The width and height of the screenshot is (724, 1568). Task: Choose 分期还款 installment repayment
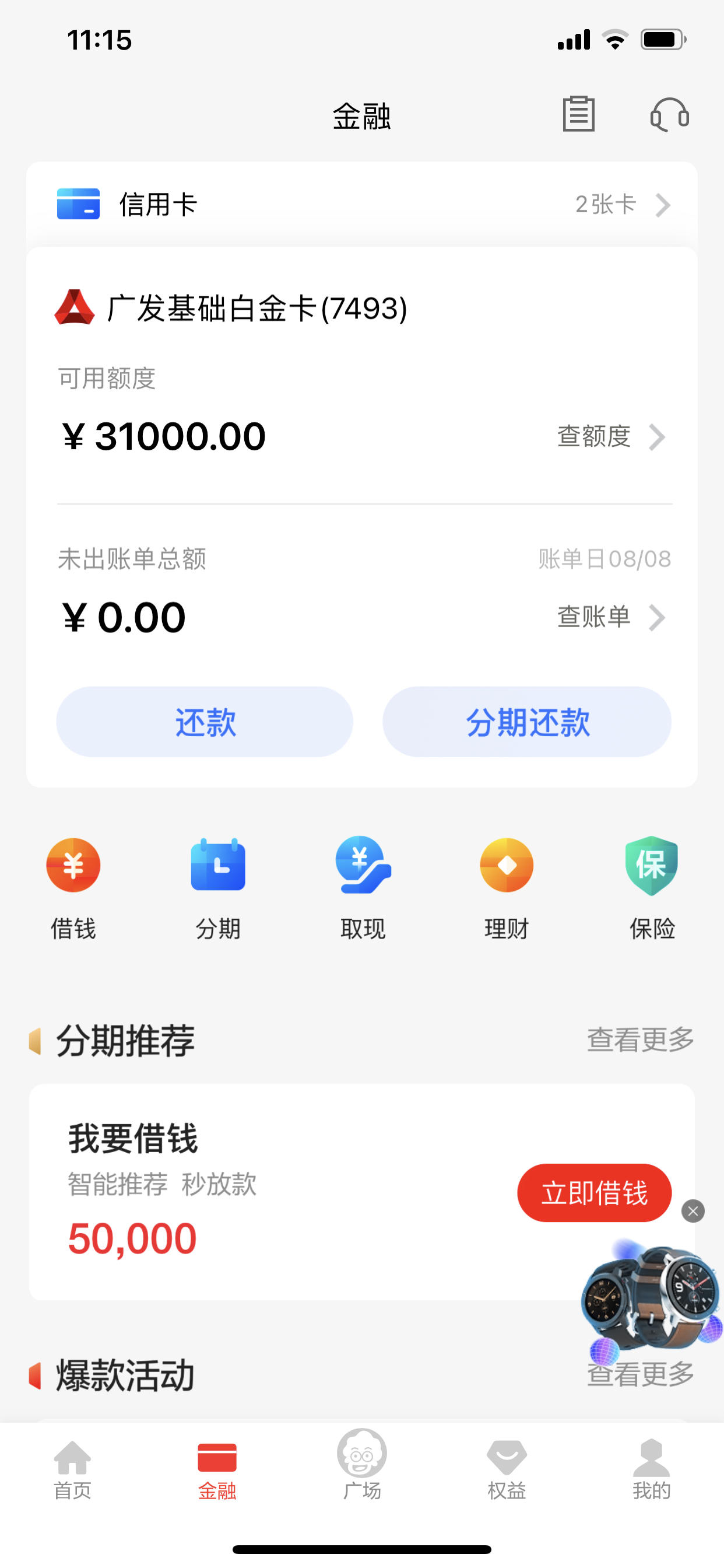(527, 722)
